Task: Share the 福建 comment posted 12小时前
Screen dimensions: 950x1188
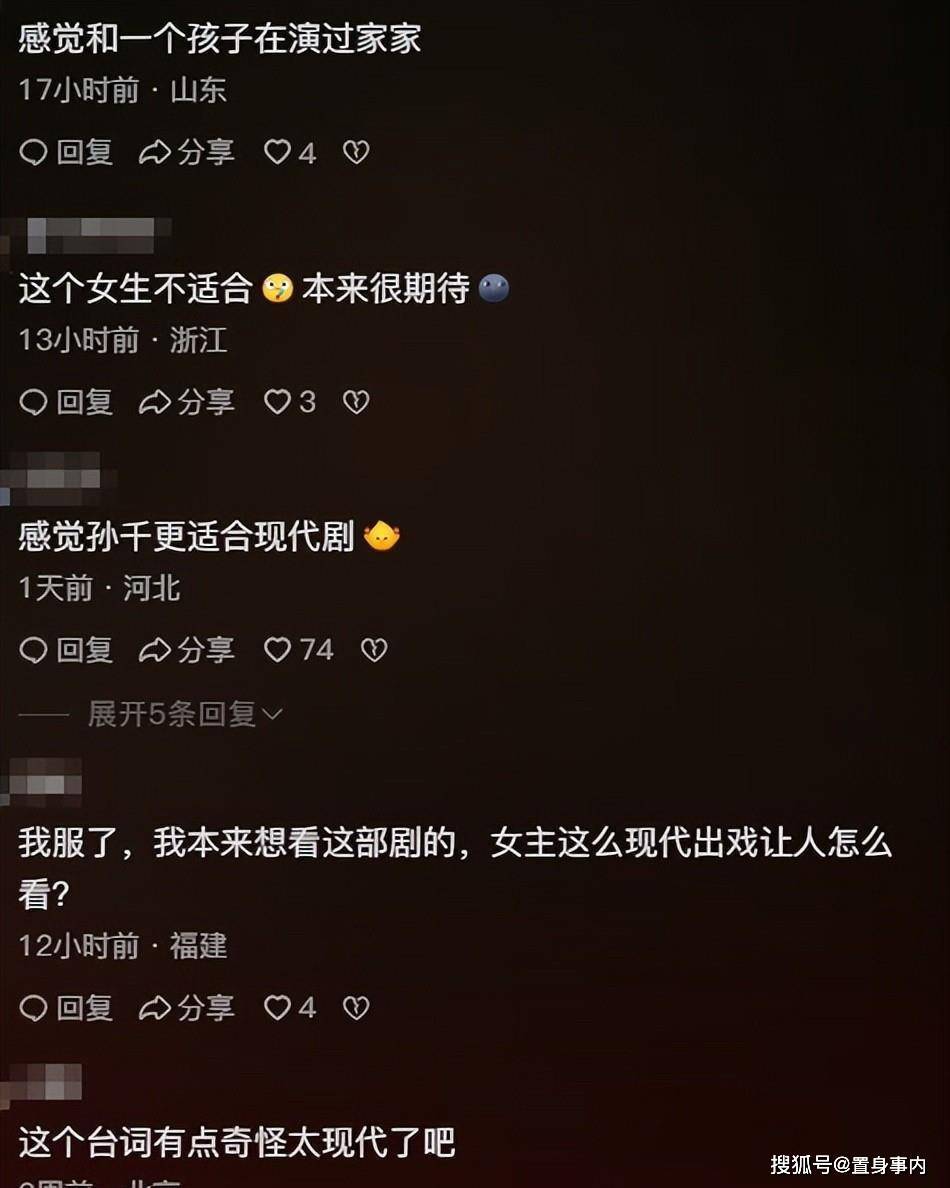Action: click(187, 1007)
